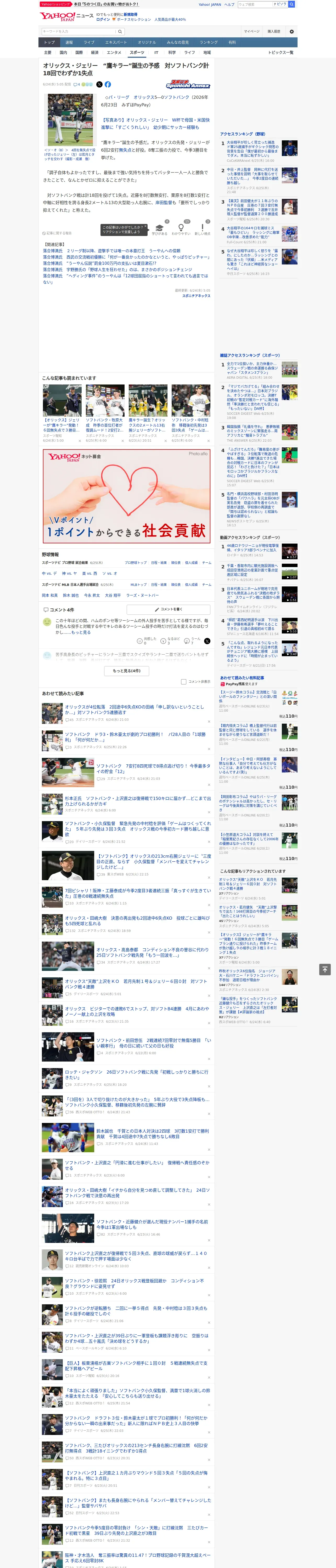The image size is (336, 1568).
Task: Open トピックス一覧 link
Action: click(281, 52)
